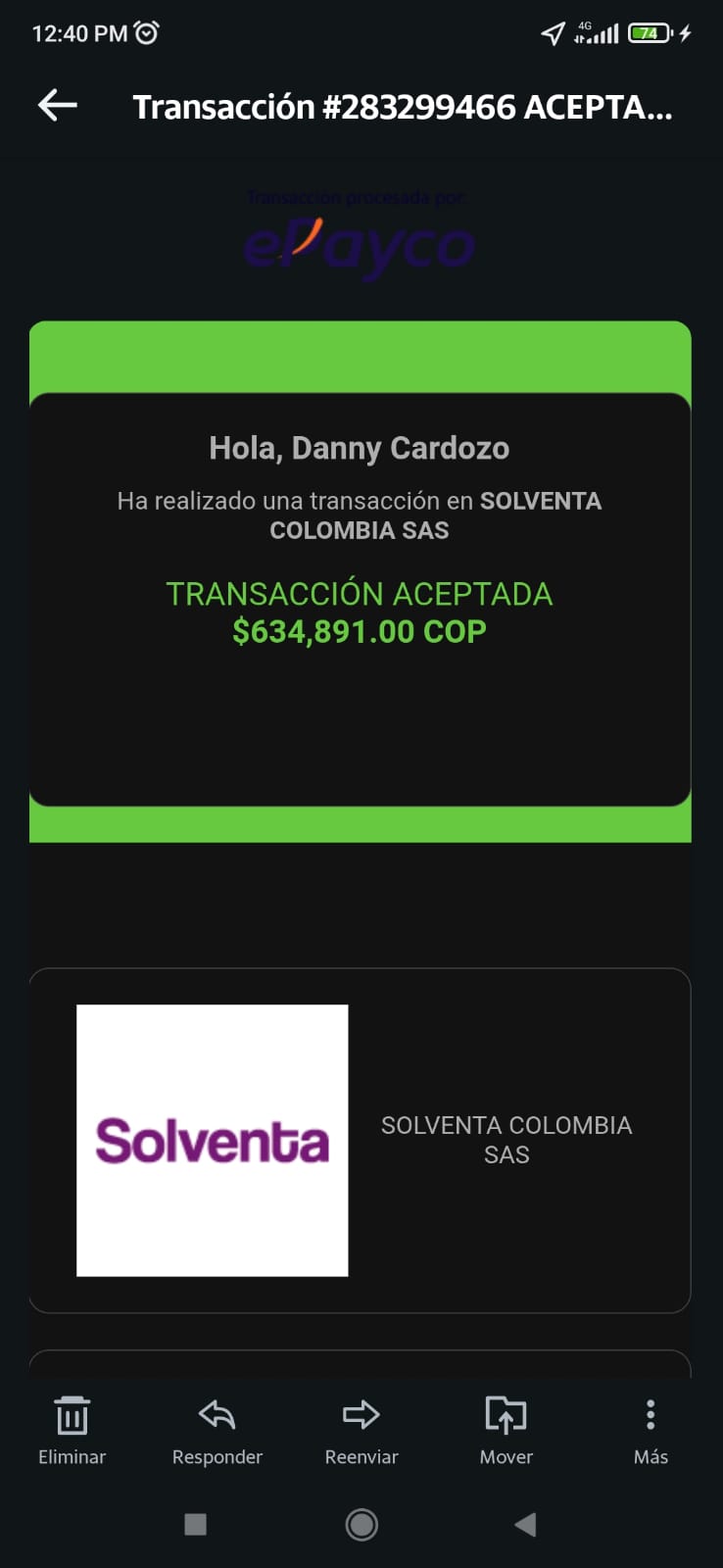
Task: Open recent apps with square button
Action: click(196, 1524)
